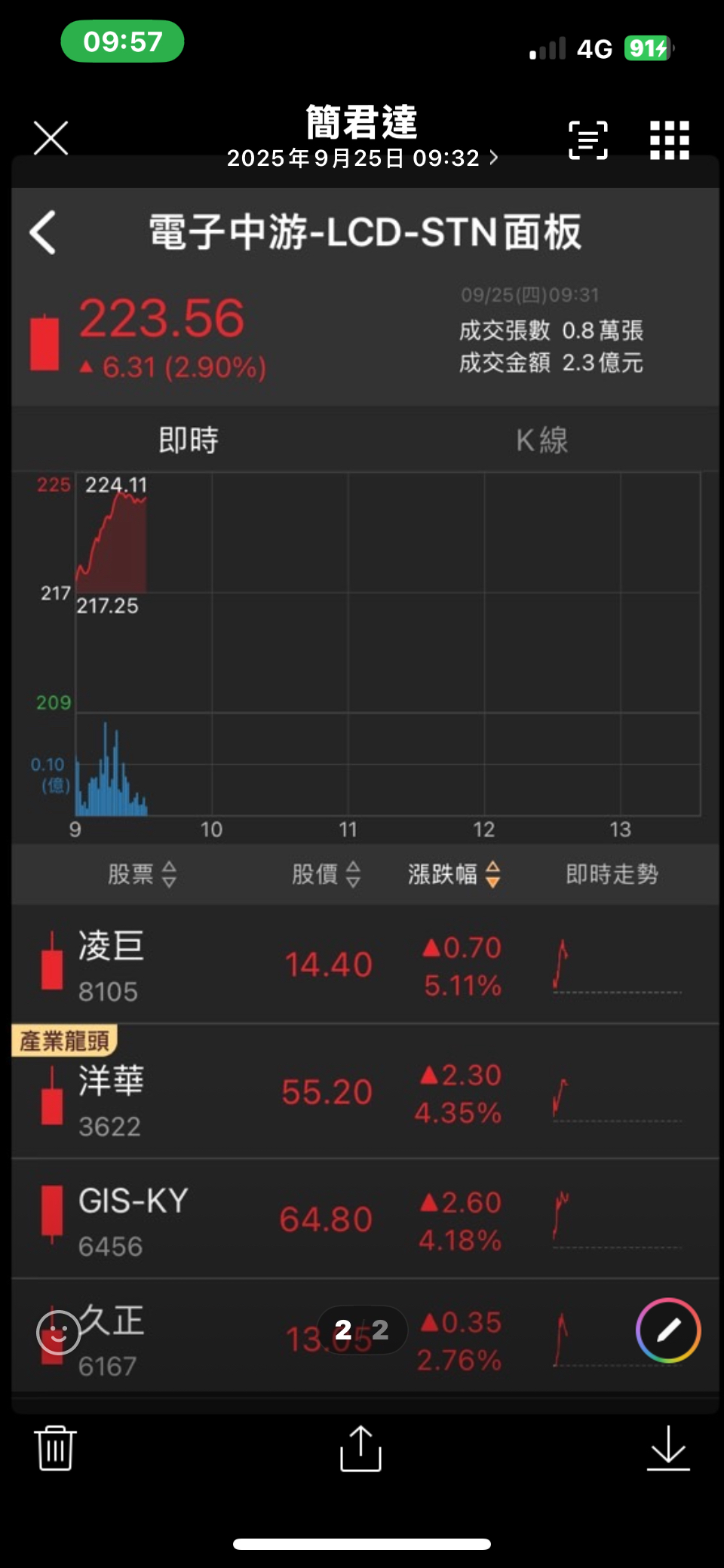This screenshot has width=724, height=1568.
Task: Open the photo grid view
Action: coord(669,140)
